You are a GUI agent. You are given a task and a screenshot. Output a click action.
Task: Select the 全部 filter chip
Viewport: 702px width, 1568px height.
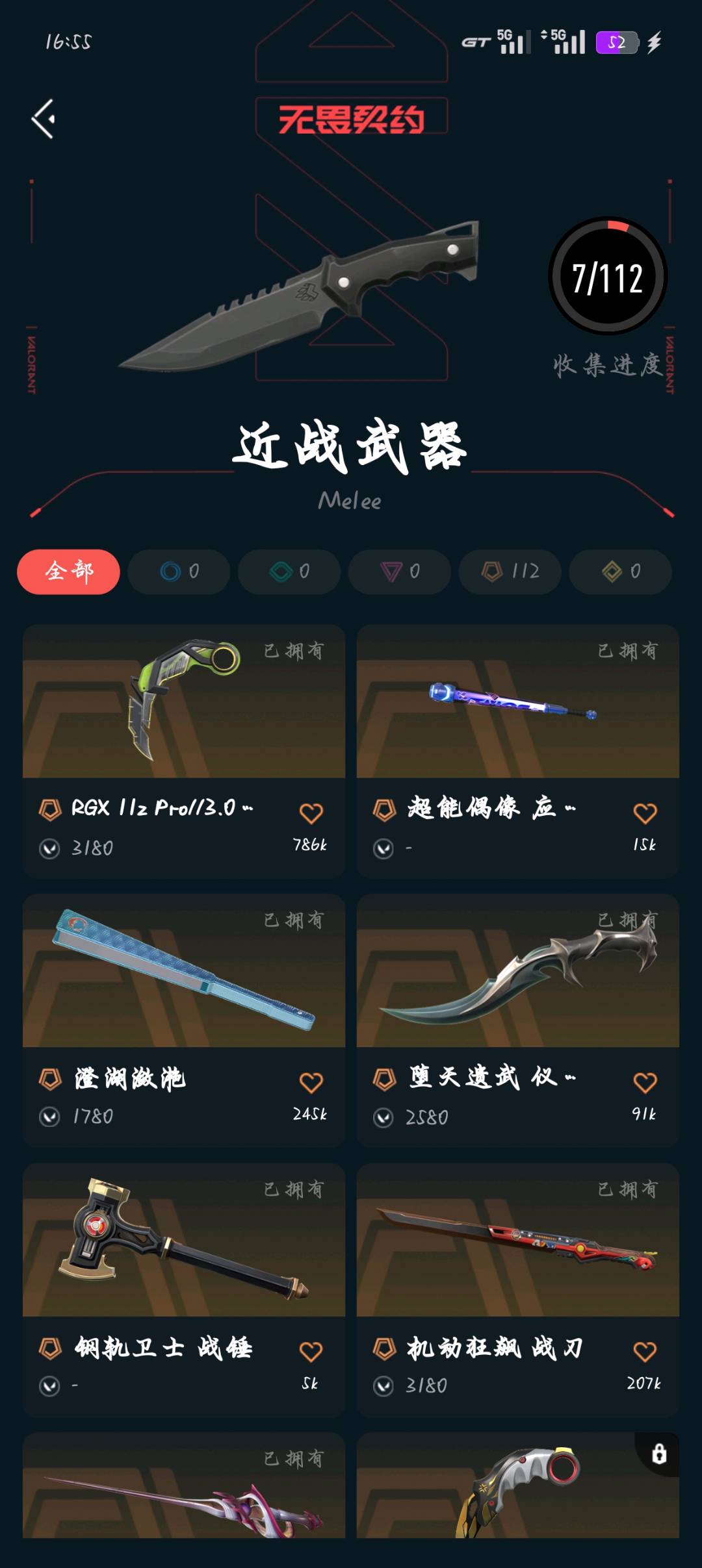pyautogui.click(x=68, y=572)
